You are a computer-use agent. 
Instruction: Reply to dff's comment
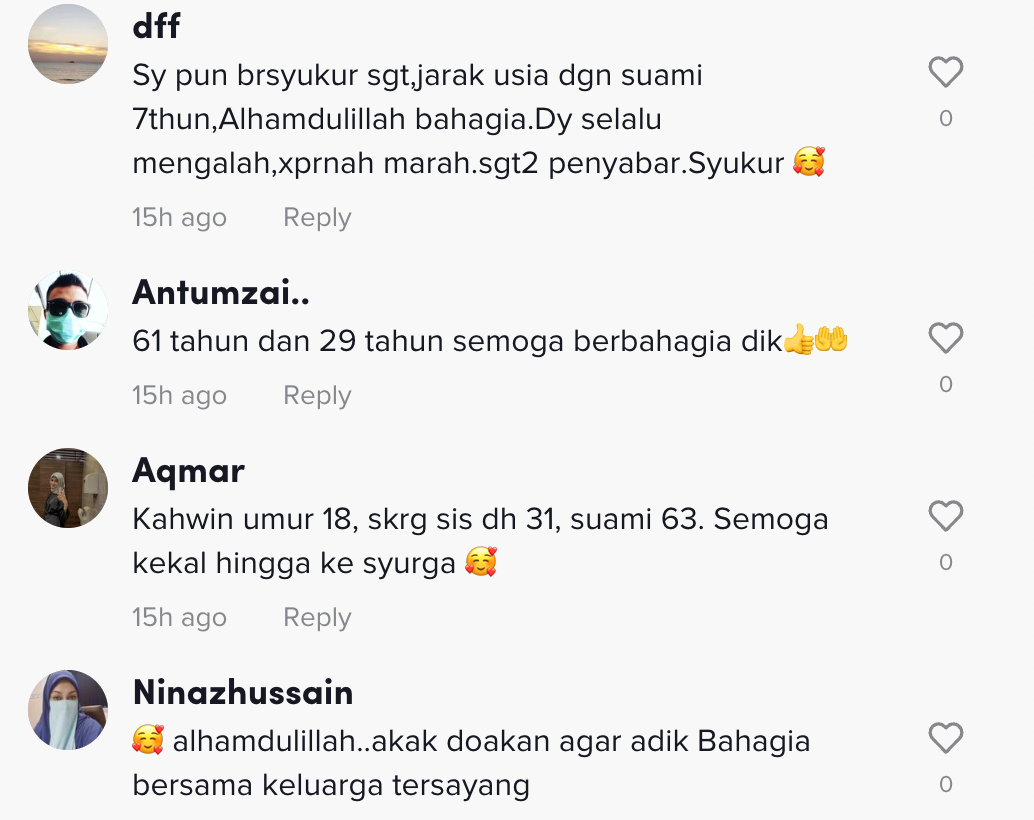pyautogui.click(x=317, y=218)
